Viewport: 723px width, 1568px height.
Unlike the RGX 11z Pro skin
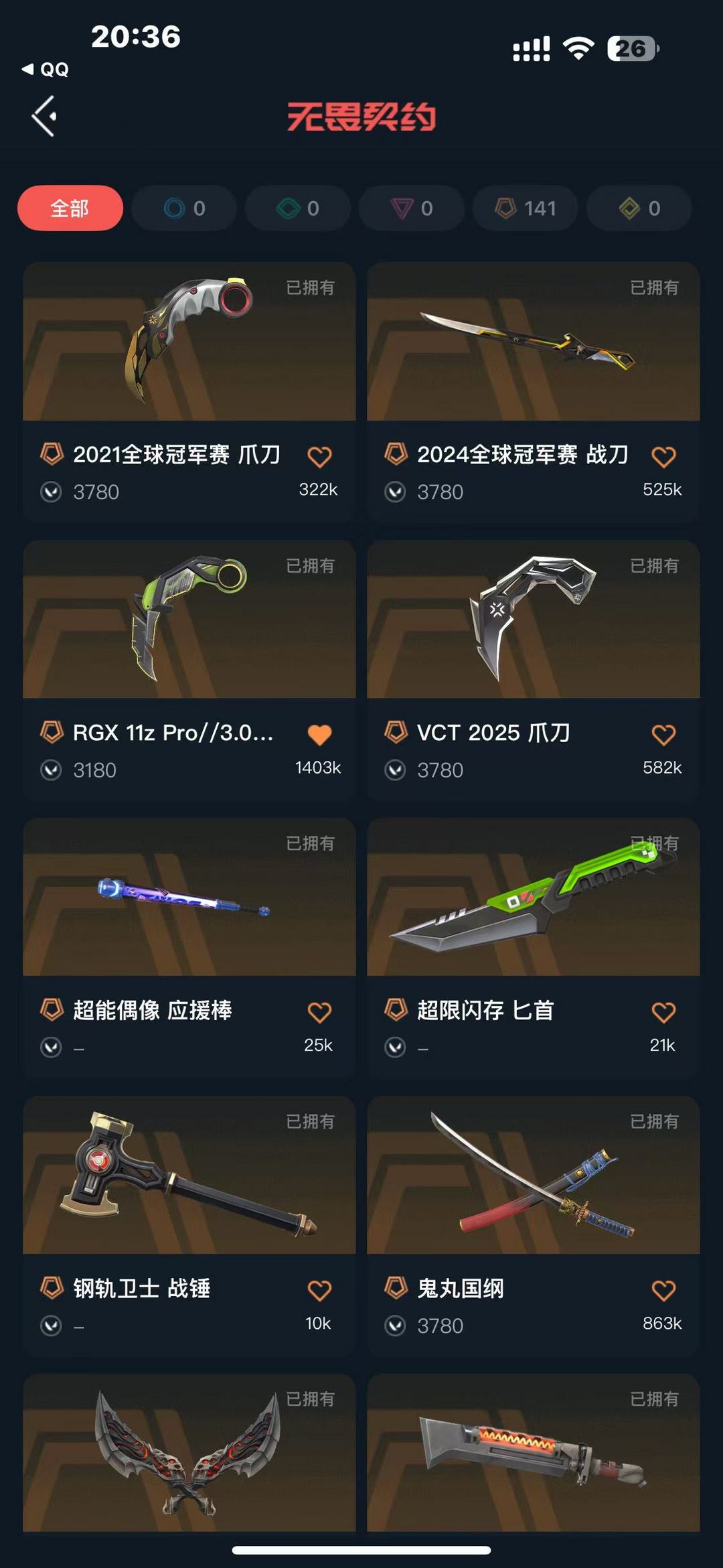tap(319, 735)
